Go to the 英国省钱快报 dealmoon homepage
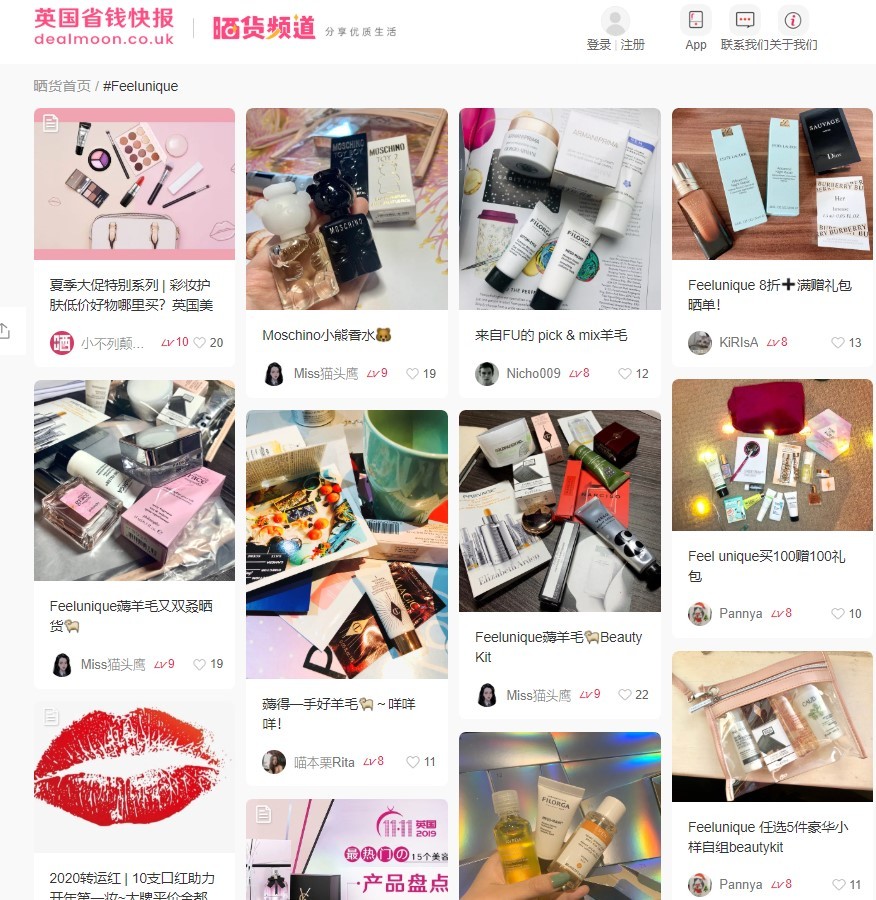The height and width of the screenshot is (900, 876). pyautogui.click(x=104, y=27)
